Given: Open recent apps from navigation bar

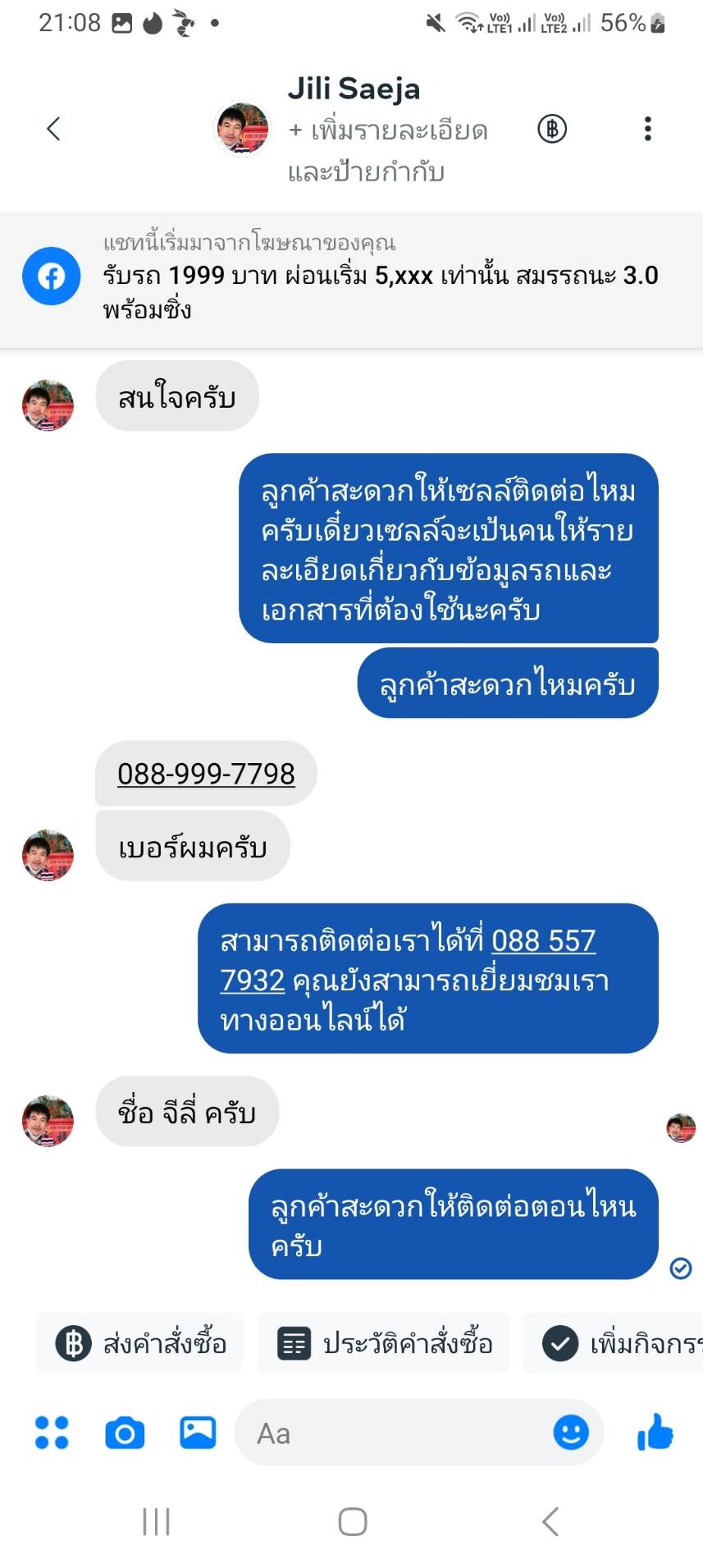Looking at the screenshot, I should 156,1521.
